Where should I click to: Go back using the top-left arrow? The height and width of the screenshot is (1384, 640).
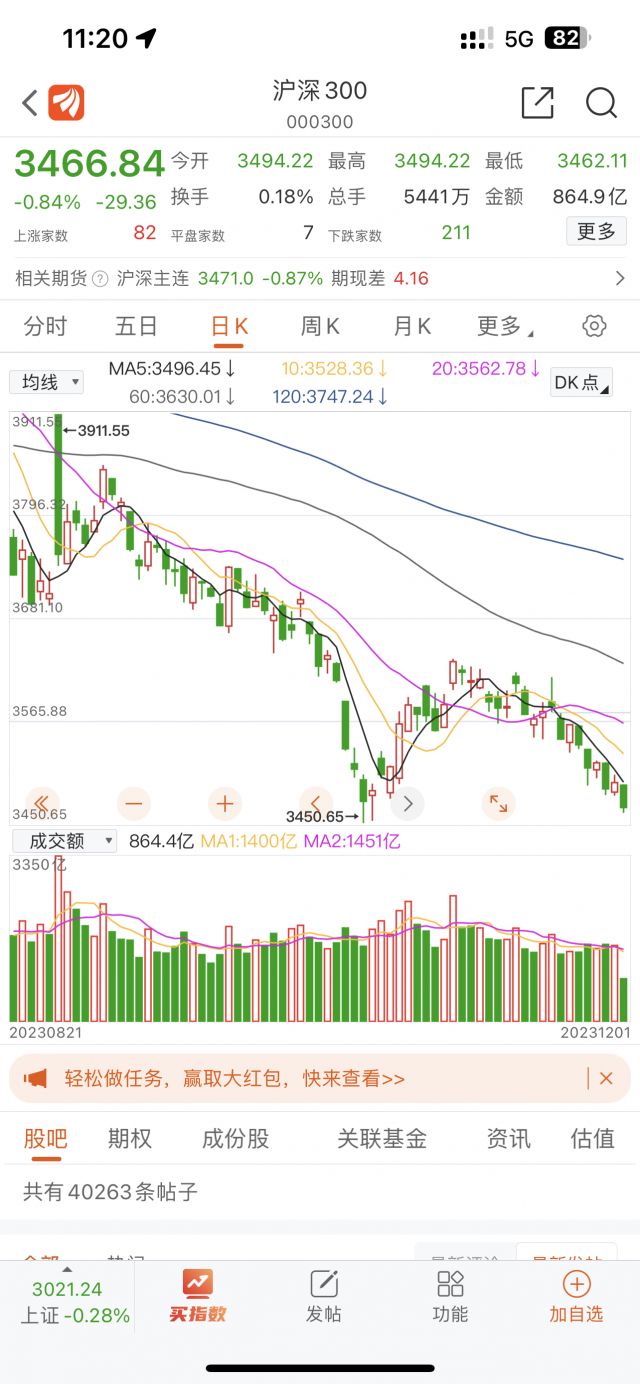(x=30, y=102)
